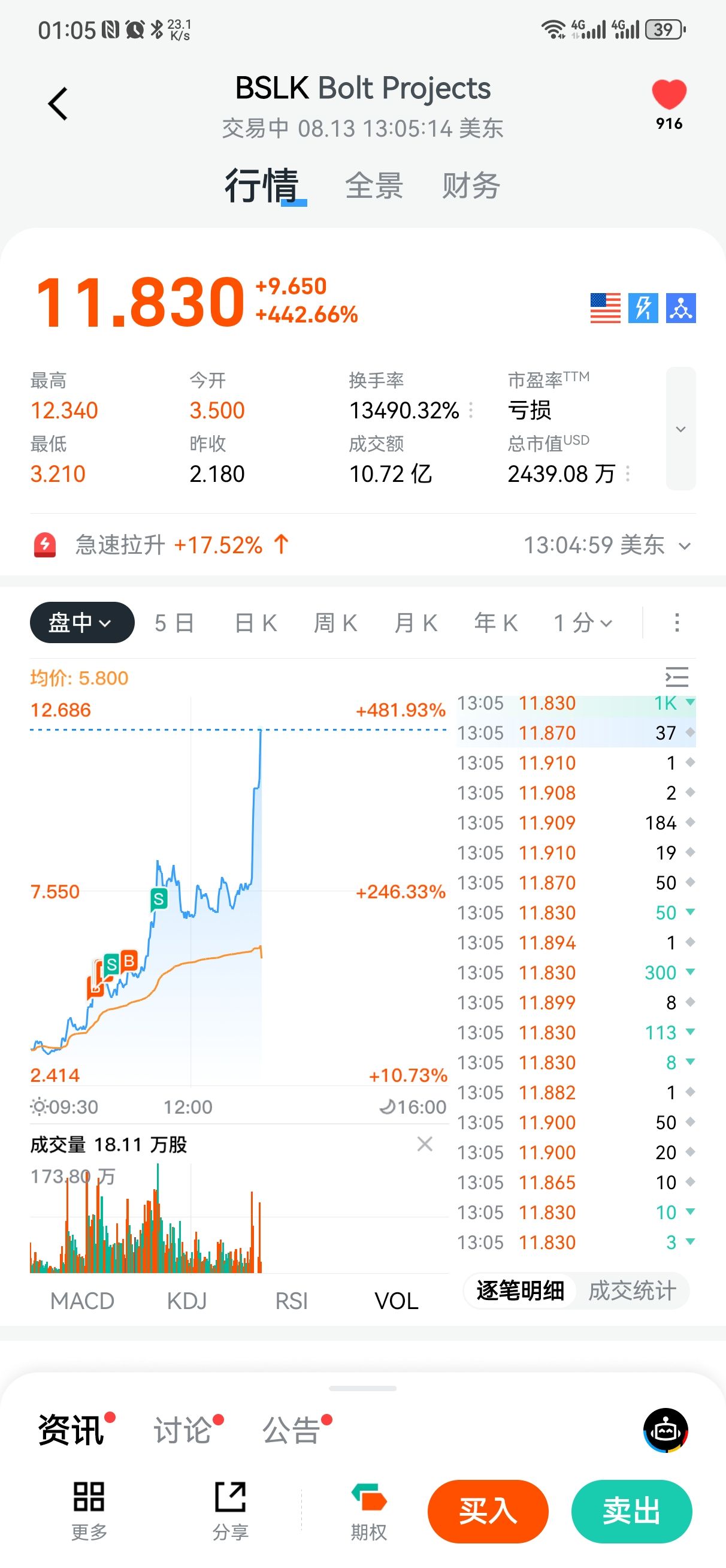Select the MACD indicator
726x1568 pixels.
(82, 1301)
